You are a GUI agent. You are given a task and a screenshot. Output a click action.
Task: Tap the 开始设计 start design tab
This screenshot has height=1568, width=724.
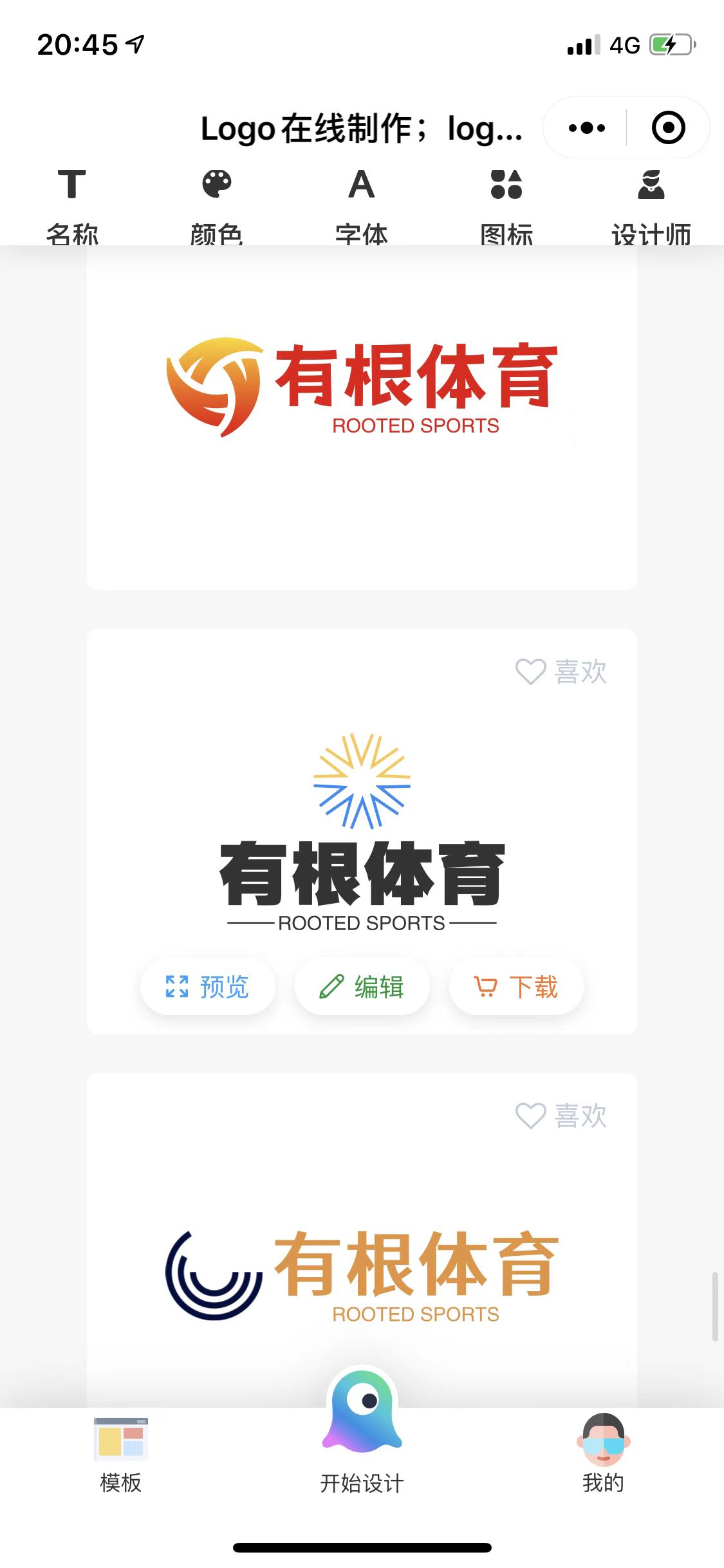pos(362,1442)
